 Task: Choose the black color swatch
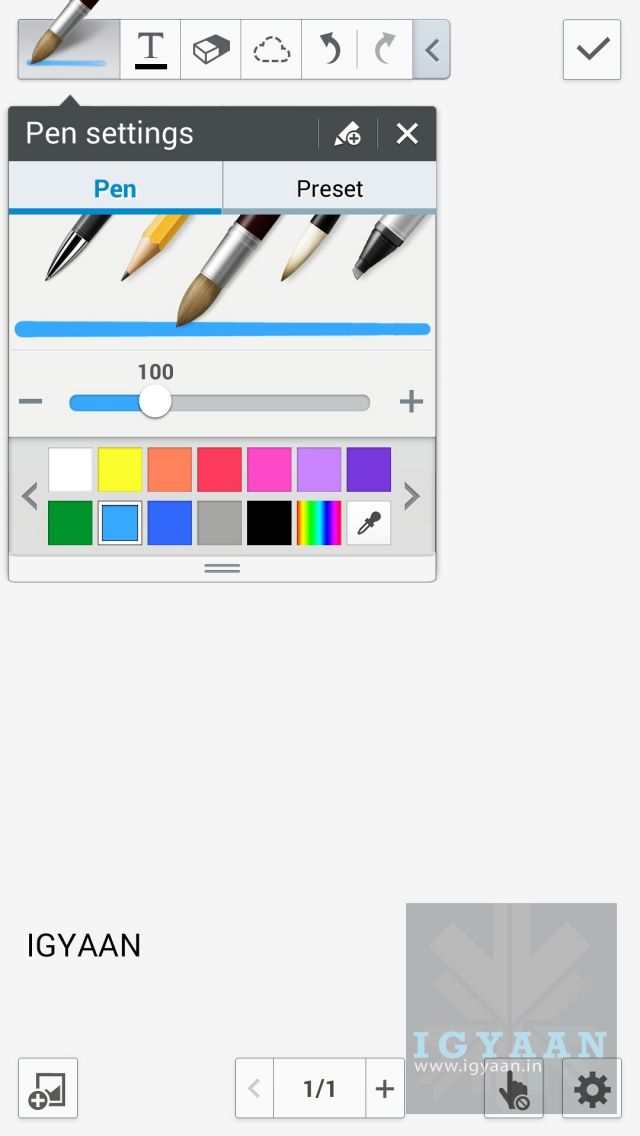(269, 523)
